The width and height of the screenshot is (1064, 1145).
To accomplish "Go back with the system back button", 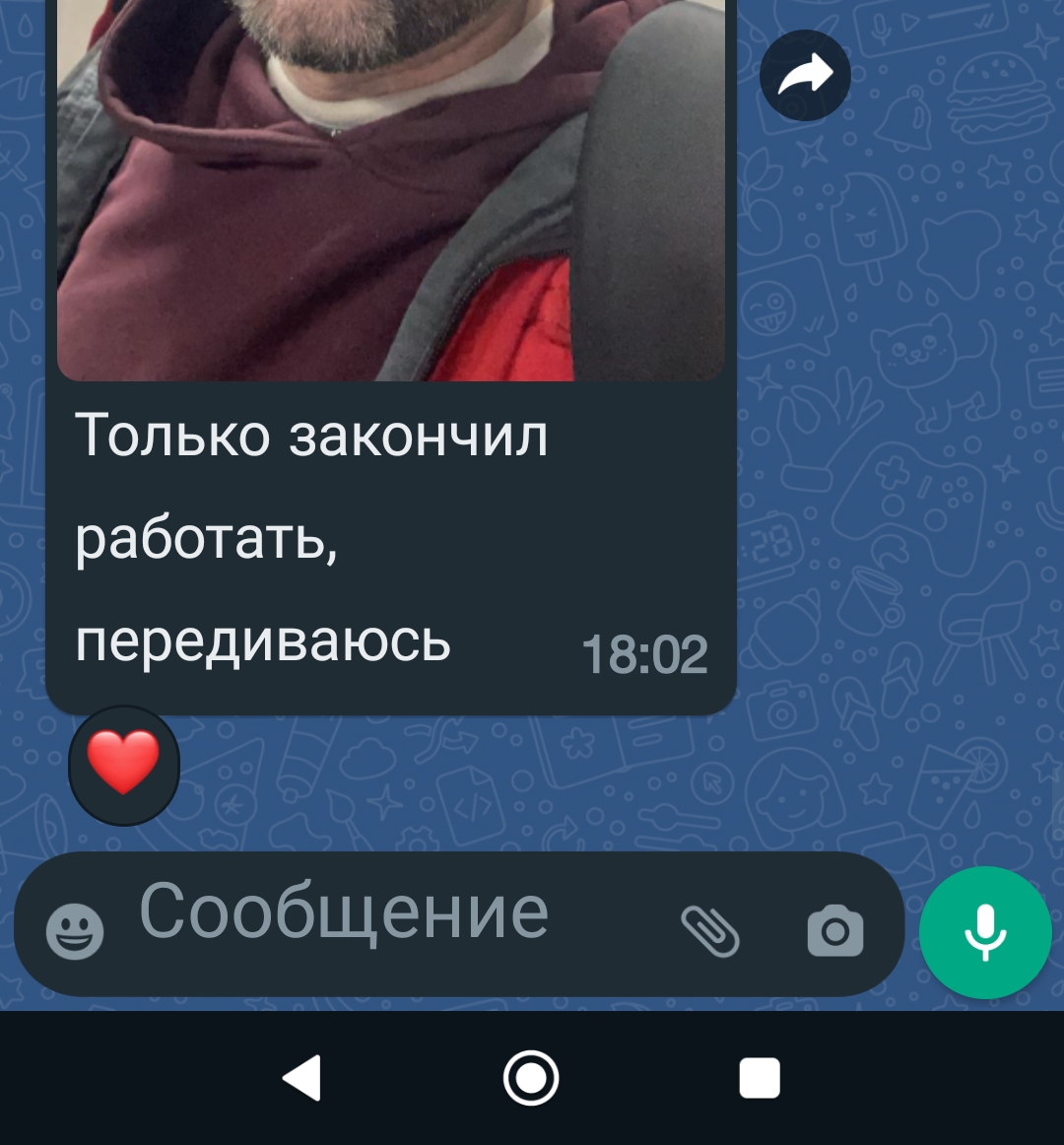I will point(302,1078).
